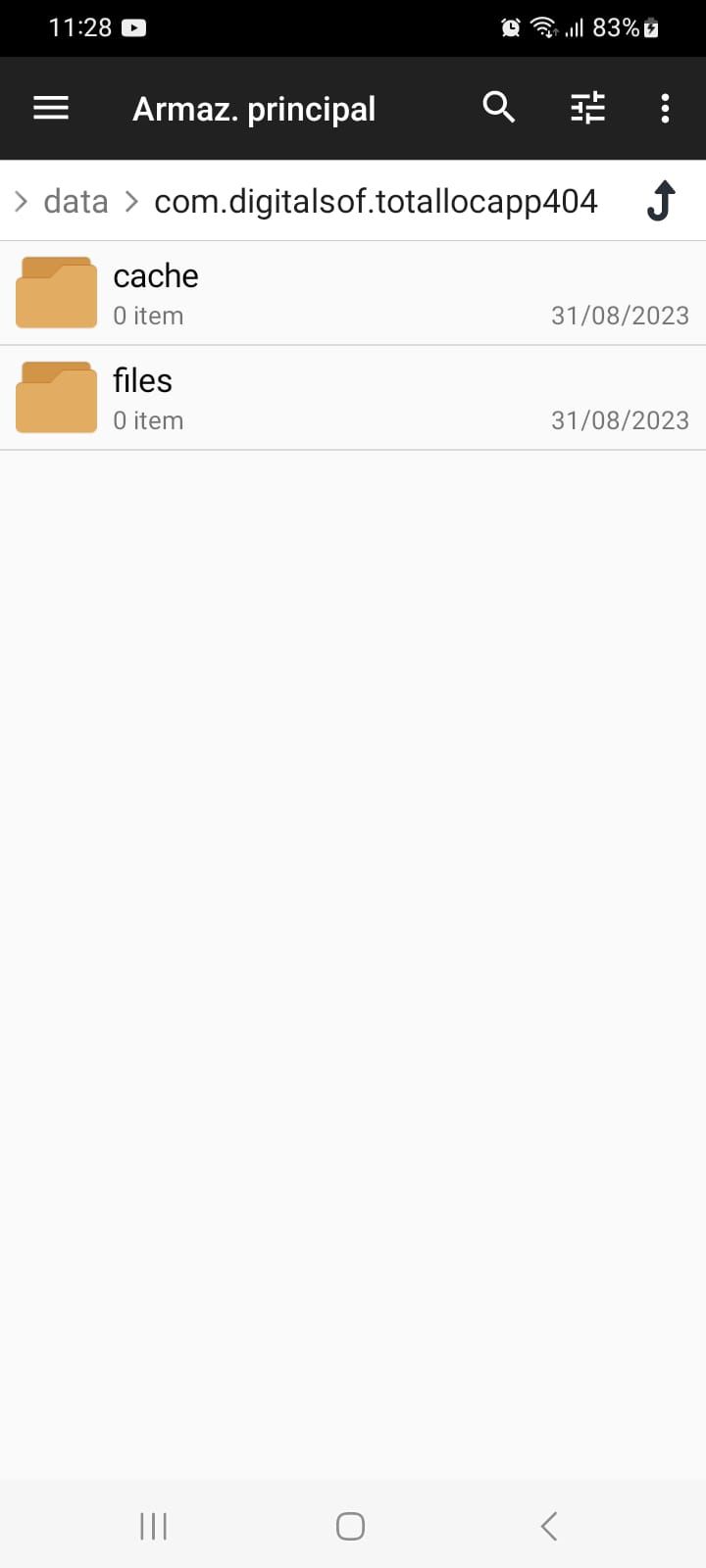Open the search icon in app bar
This screenshot has width=706, height=1568.
tap(498, 107)
